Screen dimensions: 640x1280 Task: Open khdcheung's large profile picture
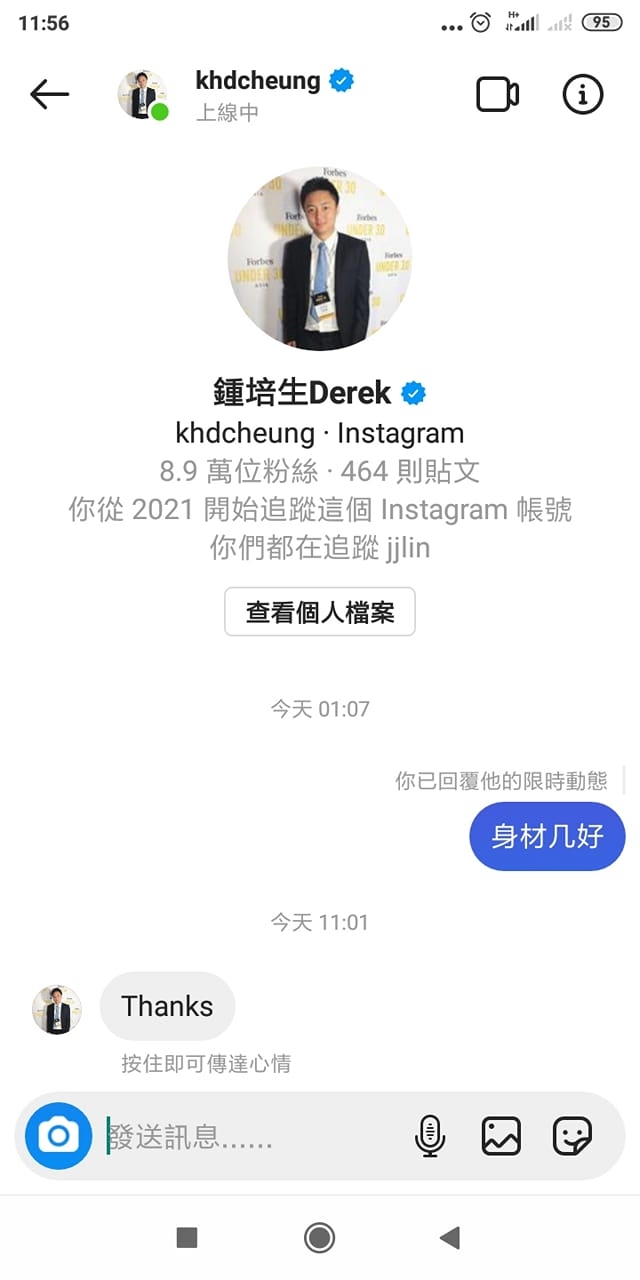click(320, 258)
